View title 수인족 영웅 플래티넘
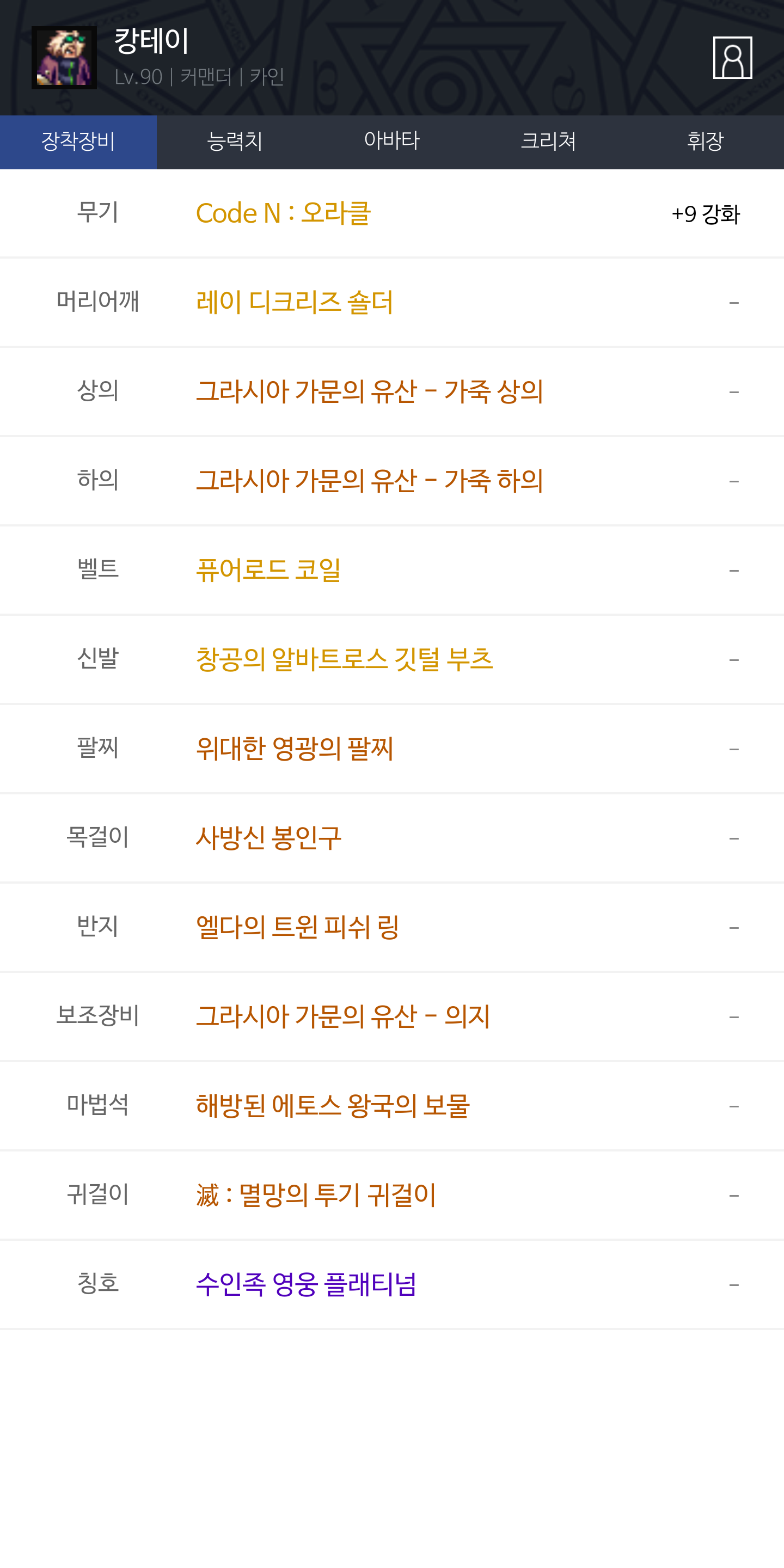This screenshot has width=784, height=1568. pyautogui.click(x=305, y=1284)
